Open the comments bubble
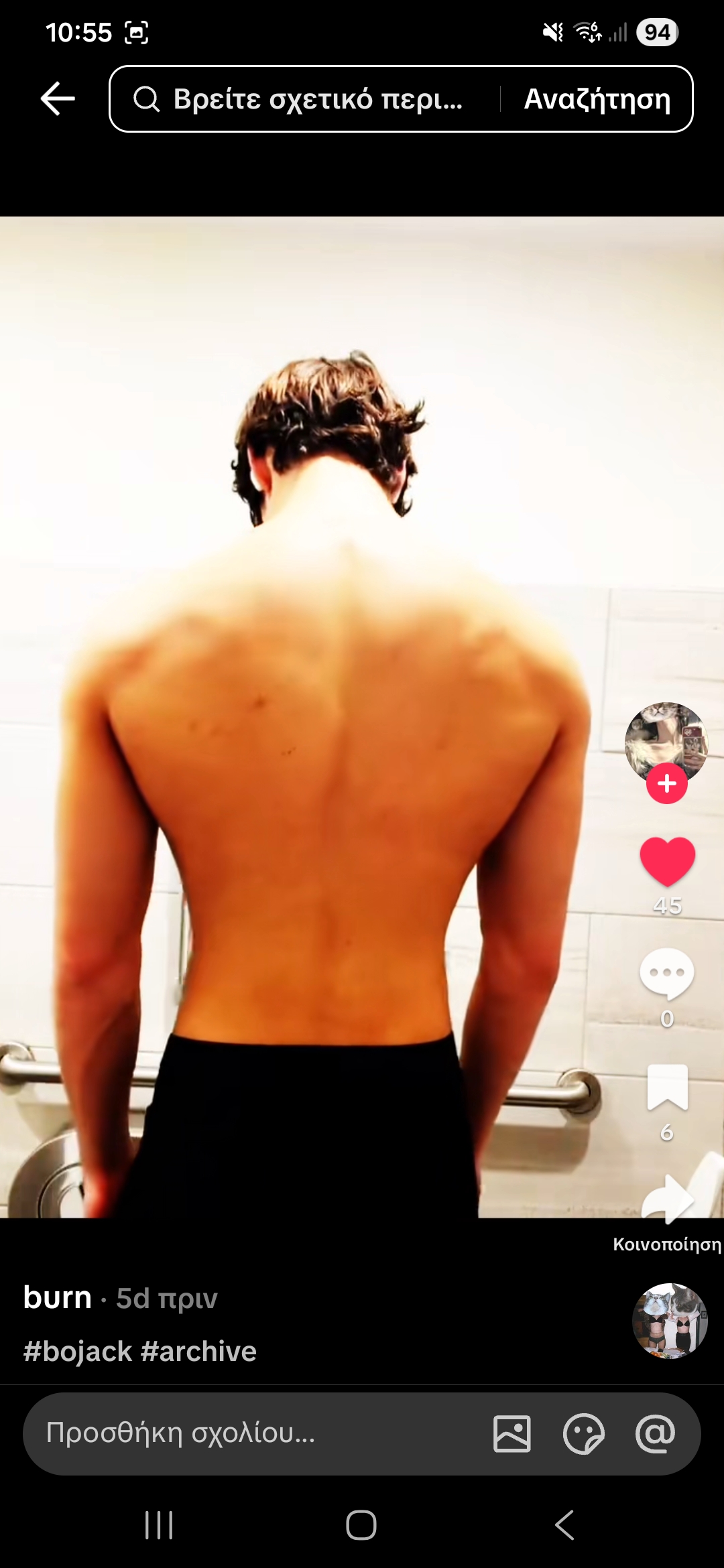 [666, 974]
